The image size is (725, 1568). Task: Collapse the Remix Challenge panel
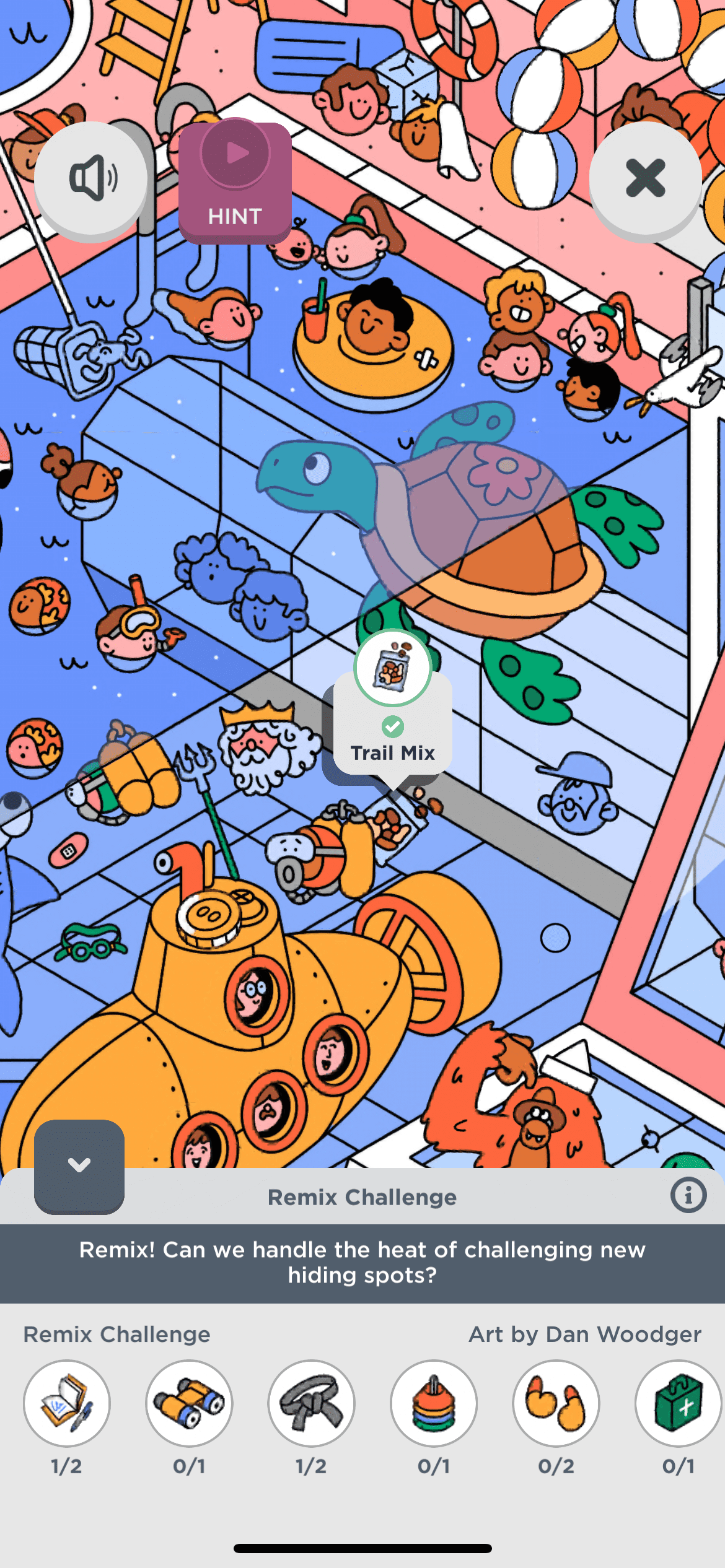[79, 1165]
